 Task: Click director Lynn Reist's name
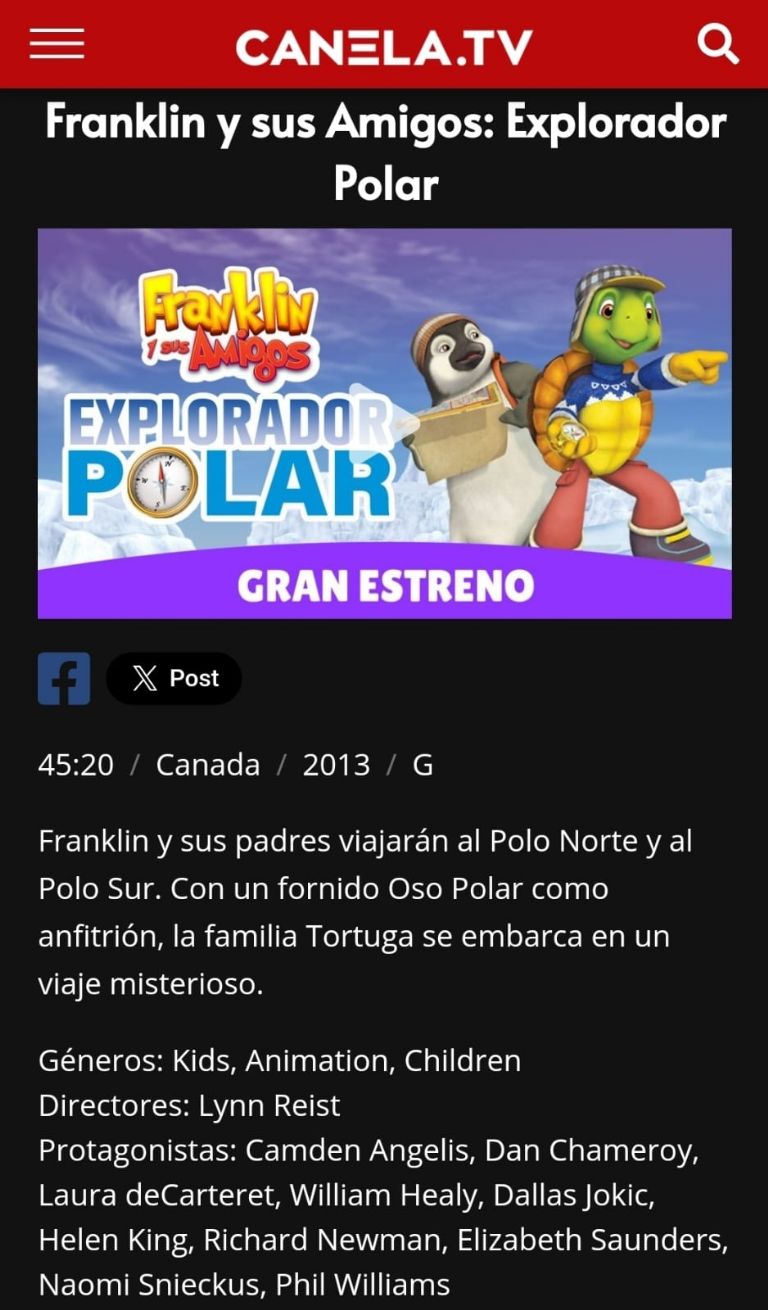(270, 1105)
